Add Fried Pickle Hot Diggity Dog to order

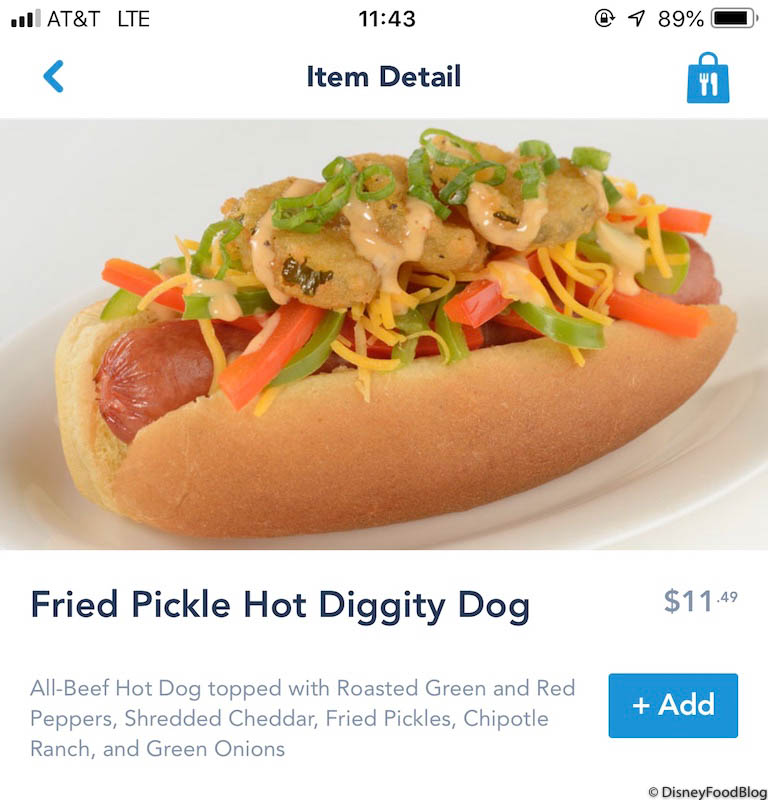tap(673, 705)
